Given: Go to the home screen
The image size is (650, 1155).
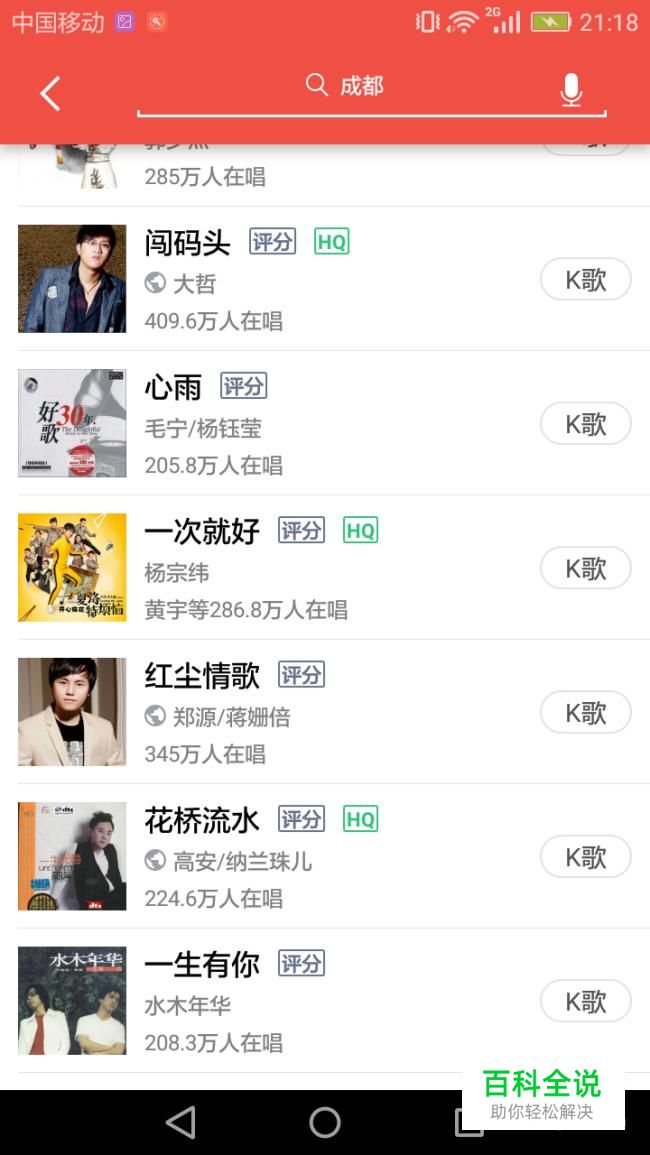Looking at the screenshot, I should click(325, 1122).
